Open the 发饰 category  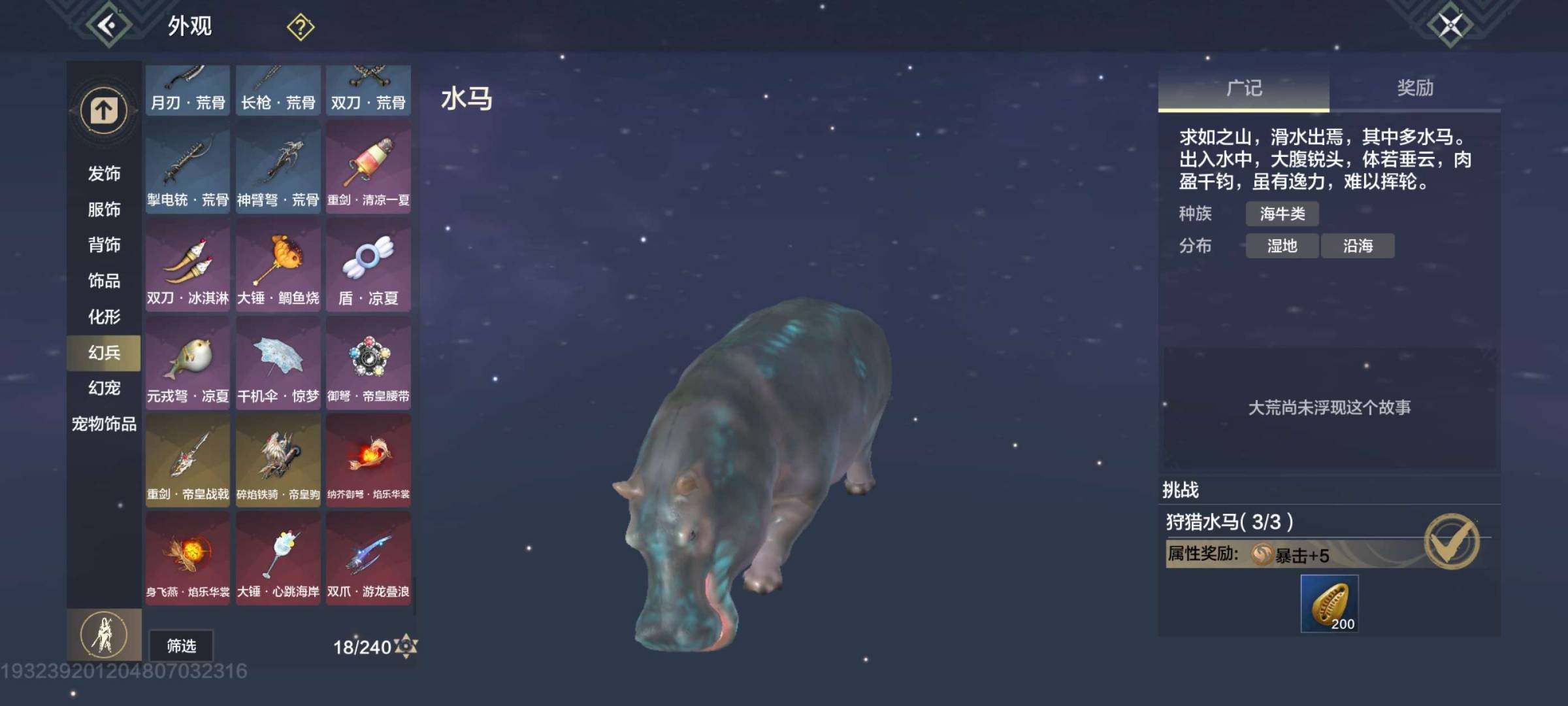click(x=104, y=174)
